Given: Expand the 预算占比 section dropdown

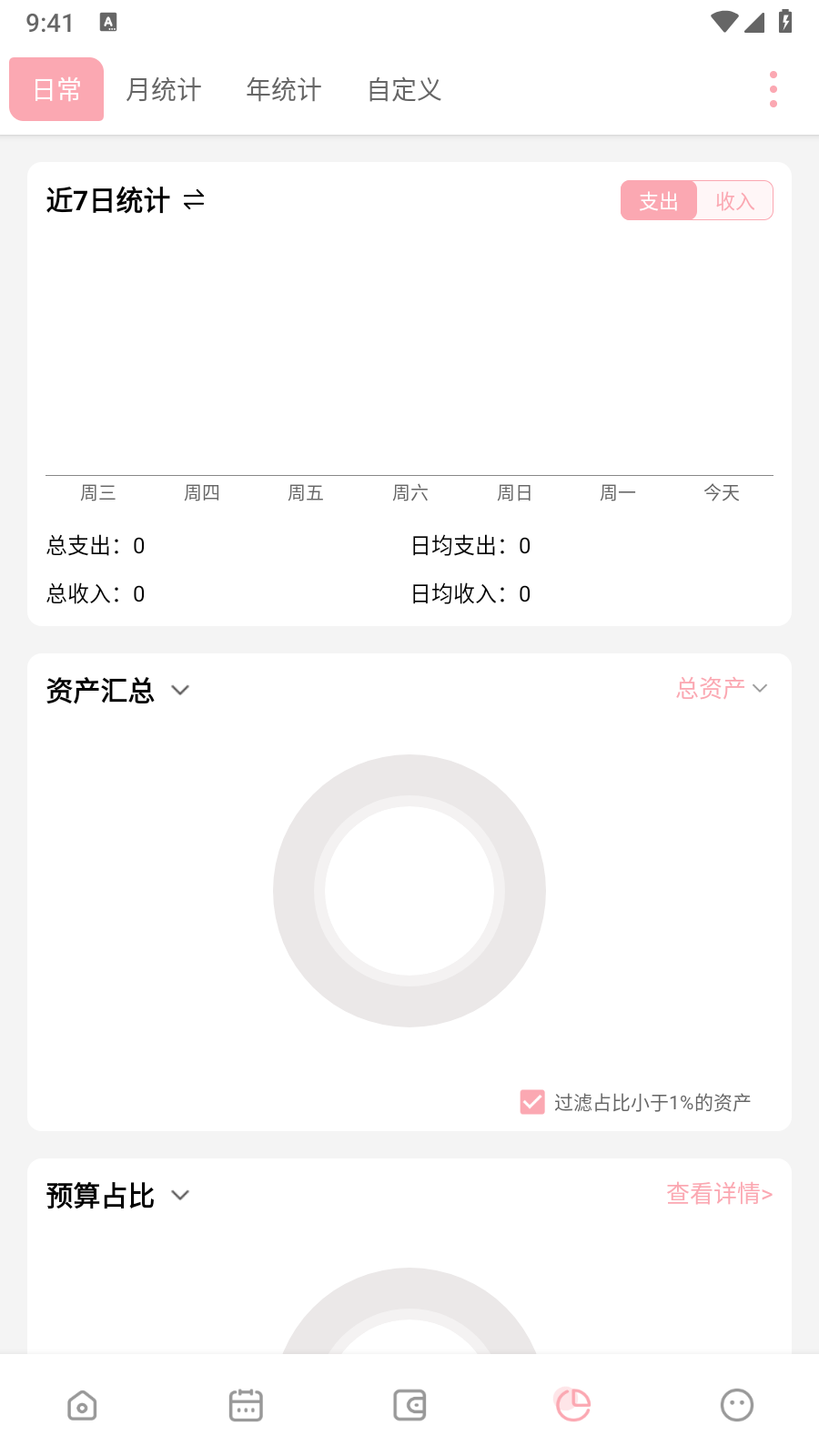Looking at the screenshot, I should [180, 1196].
